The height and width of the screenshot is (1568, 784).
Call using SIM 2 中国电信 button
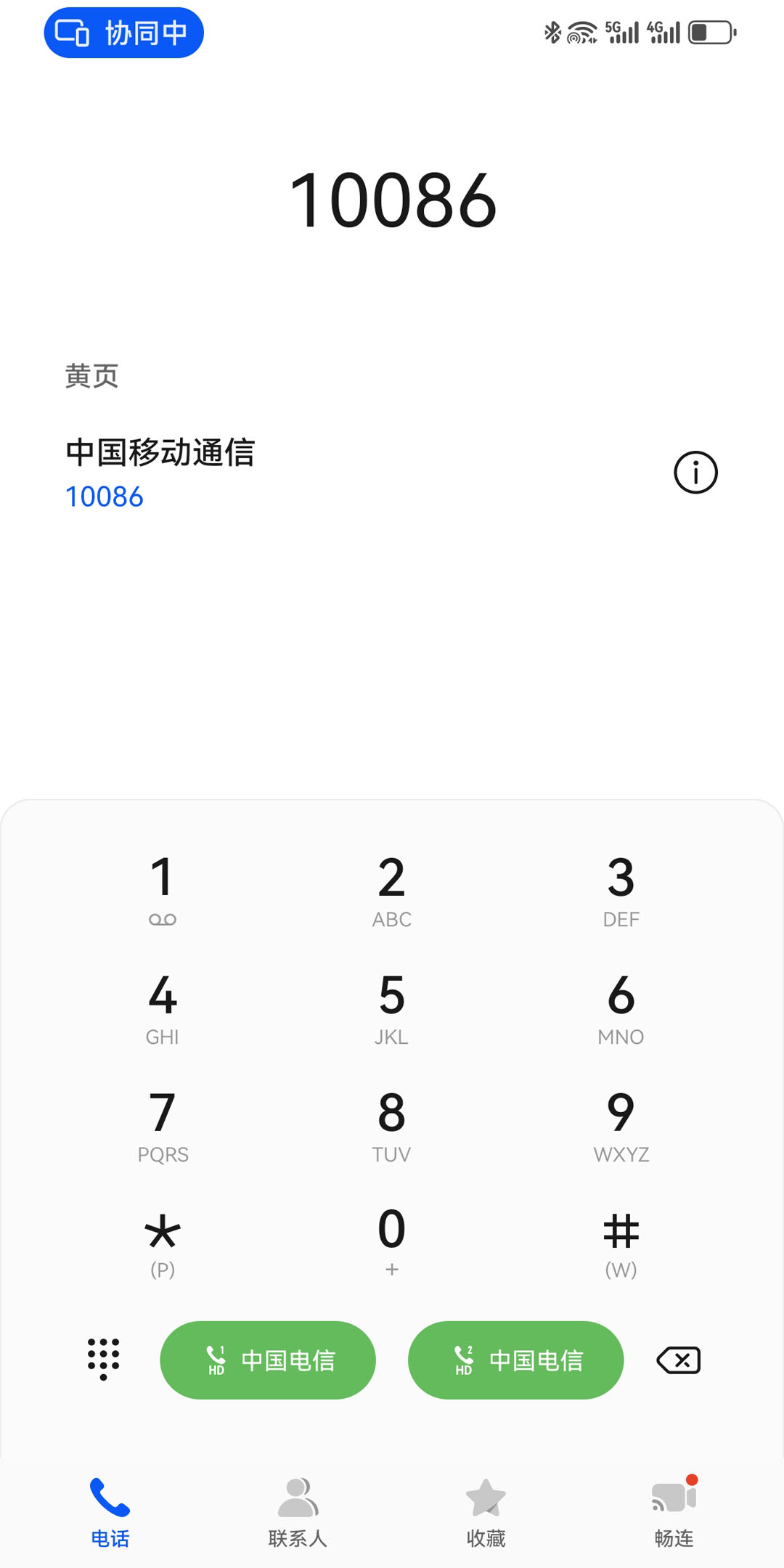pos(515,1360)
